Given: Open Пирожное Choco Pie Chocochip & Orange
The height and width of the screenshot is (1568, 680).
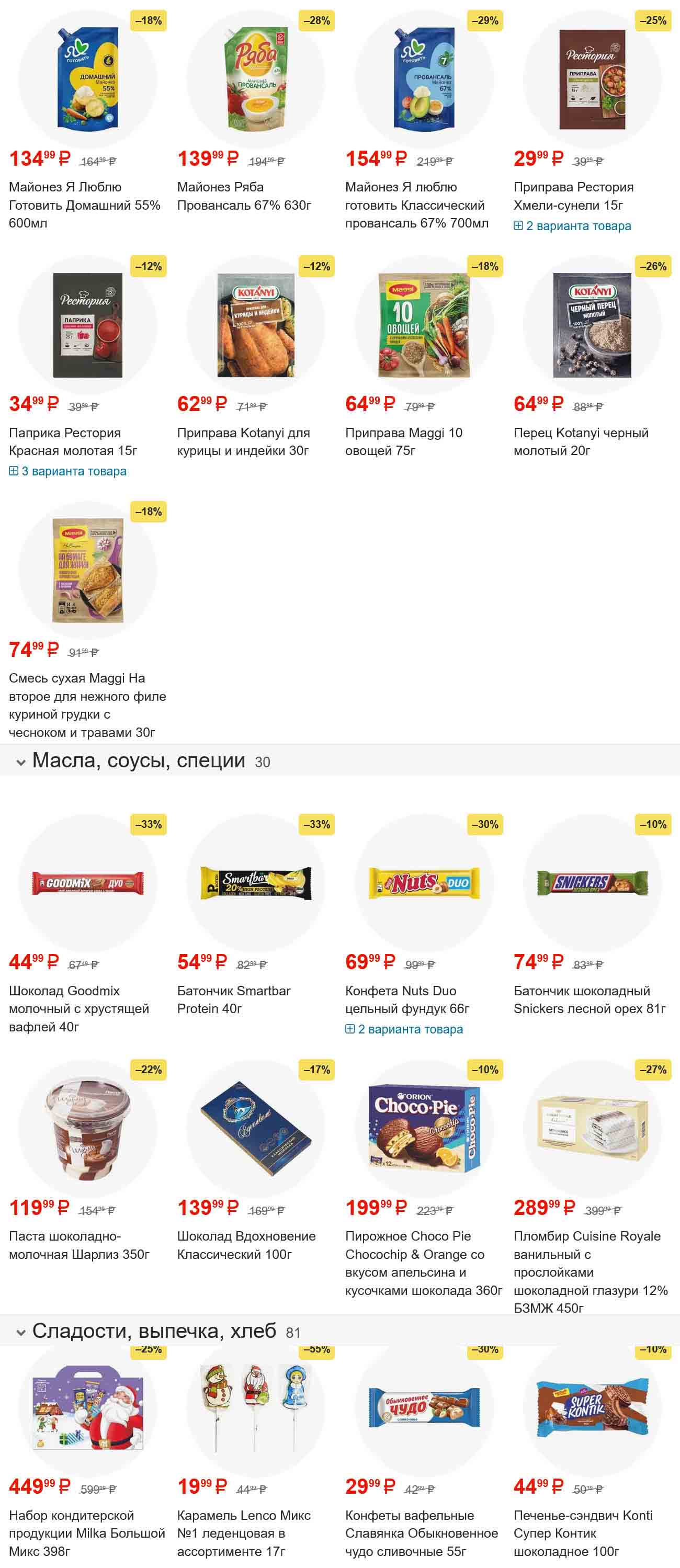Looking at the screenshot, I should tap(423, 1263).
